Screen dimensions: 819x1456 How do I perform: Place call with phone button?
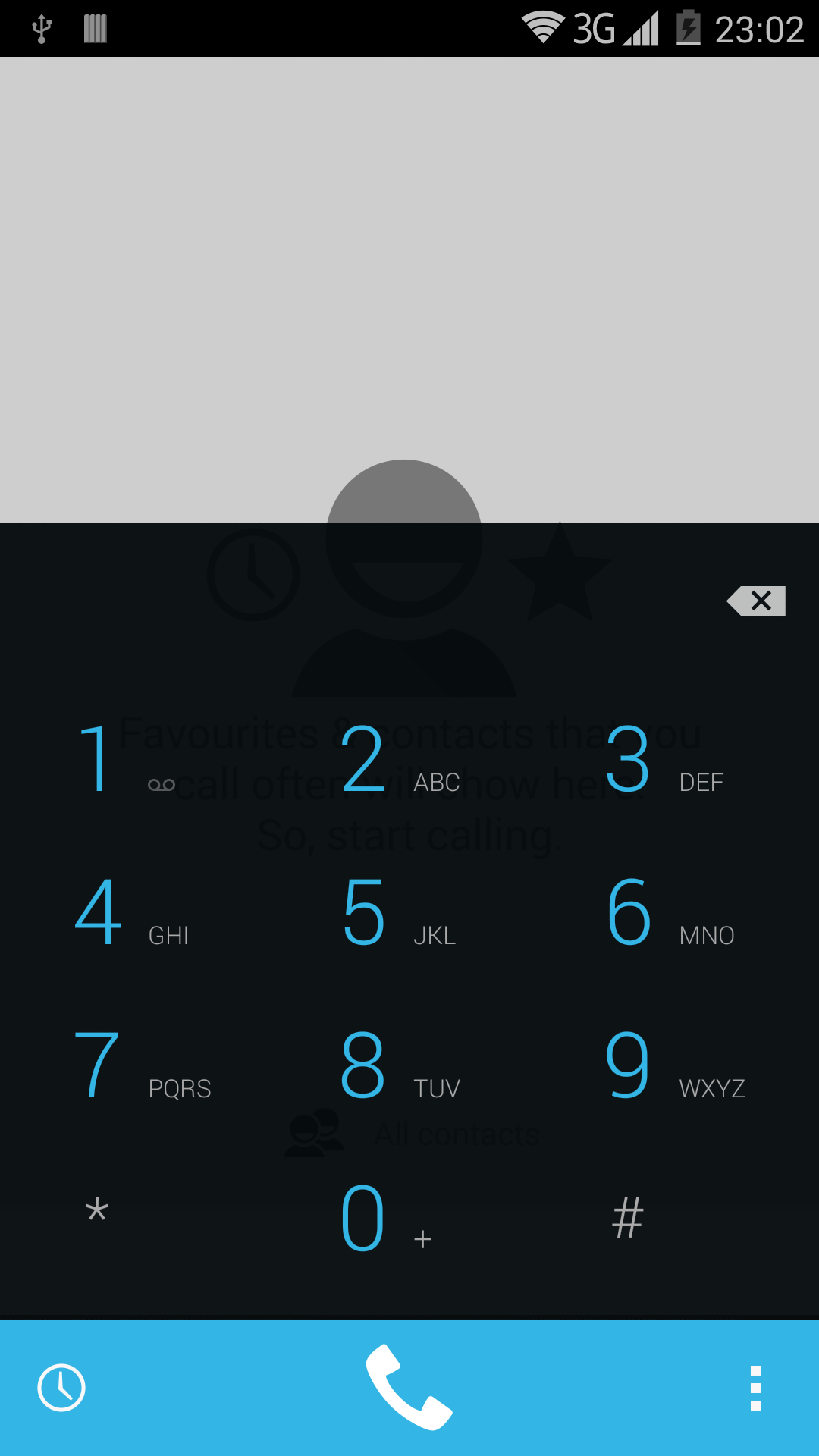[409, 1388]
